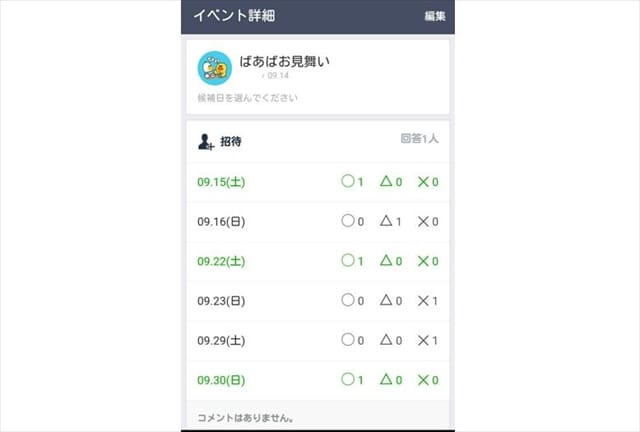Open responses for 09.29(土)
Image resolution: width=640 pixels, height=432 pixels.
click(318, 340)
